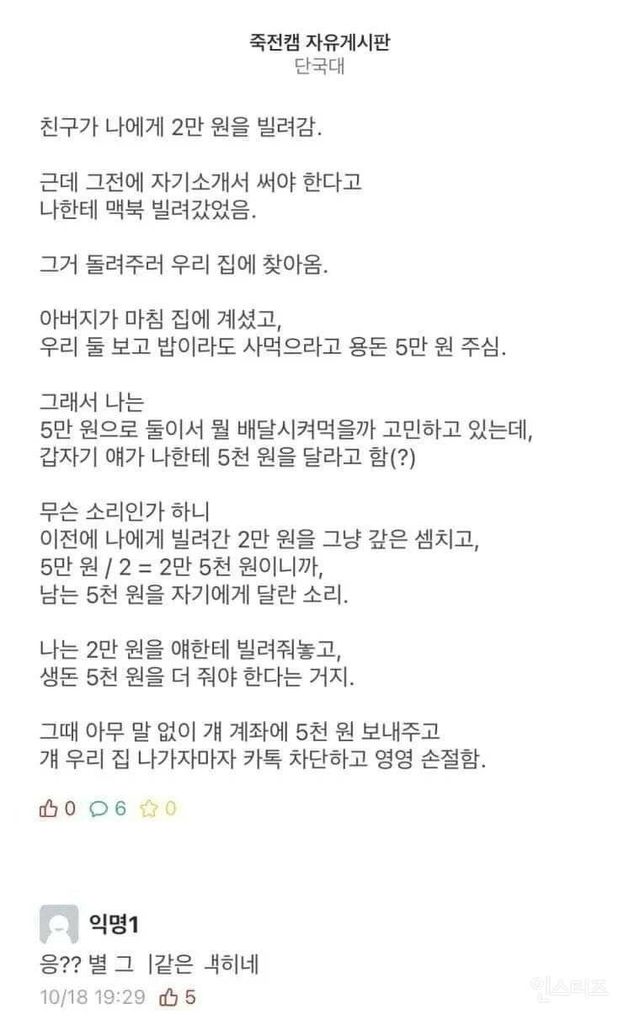This screenshot has width=640, height=1021.
Task: Like the post about the 2만 원 loan
Action: [48, 809]
